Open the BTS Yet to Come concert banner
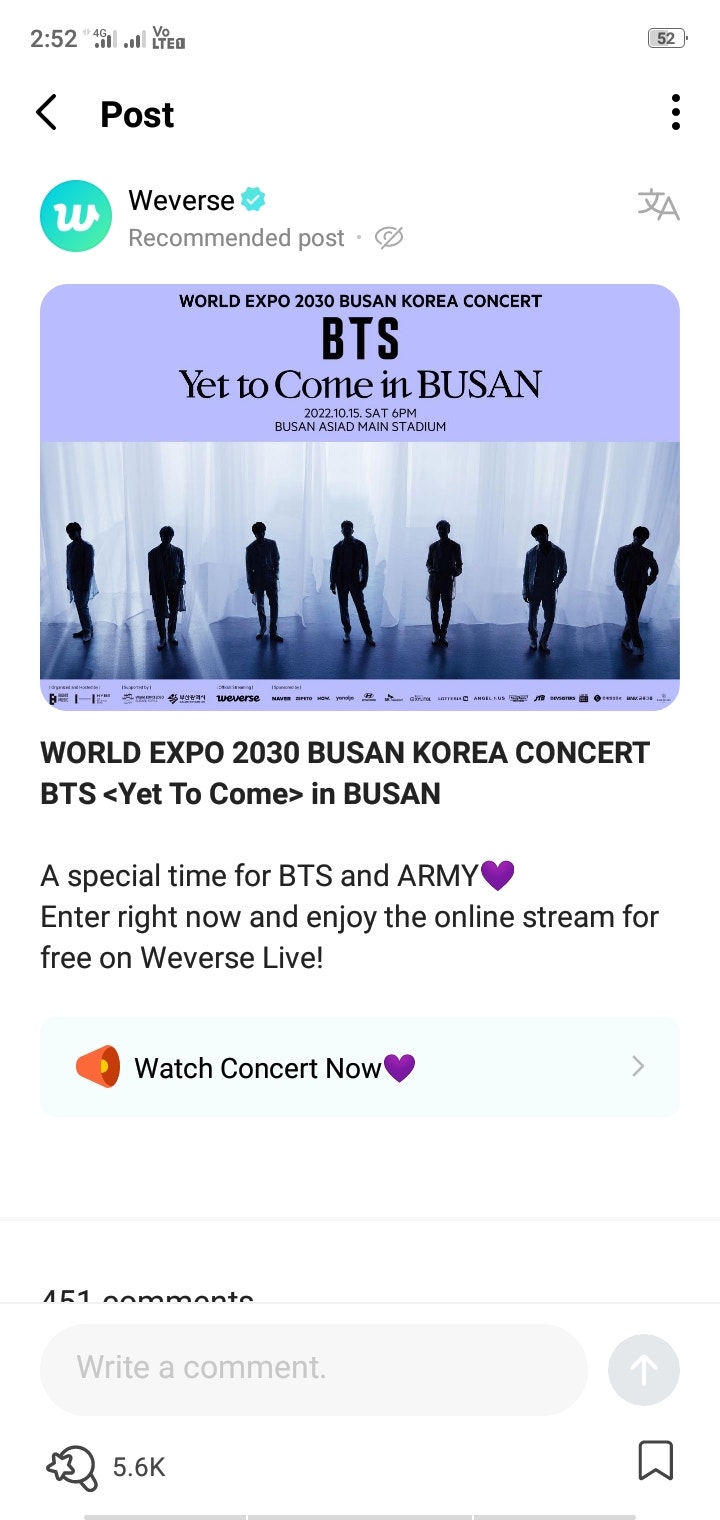Screen dimensions: 720x1520 (x=360, y=497)
